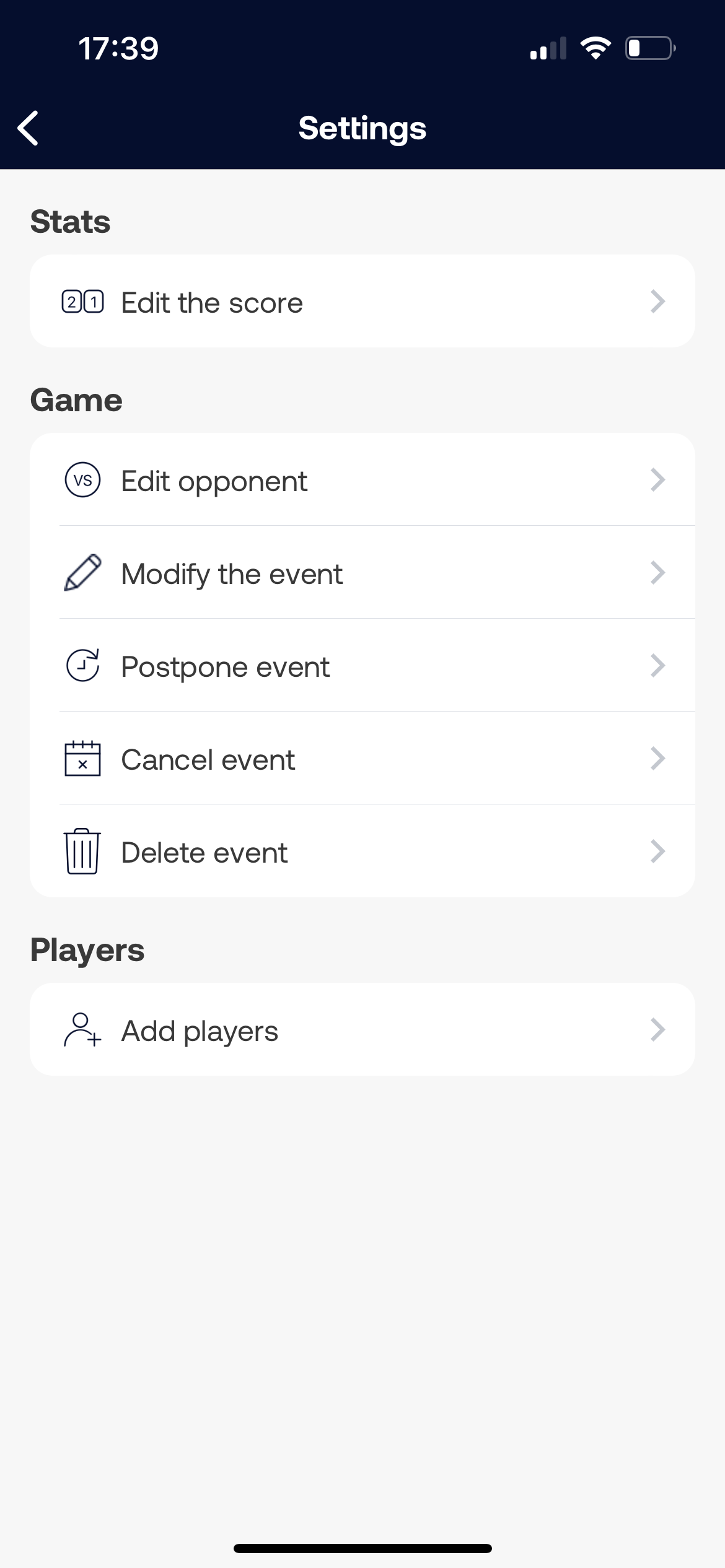
Task: Open Edit the score
Action: pyautogui.click(x=362, y=302)
